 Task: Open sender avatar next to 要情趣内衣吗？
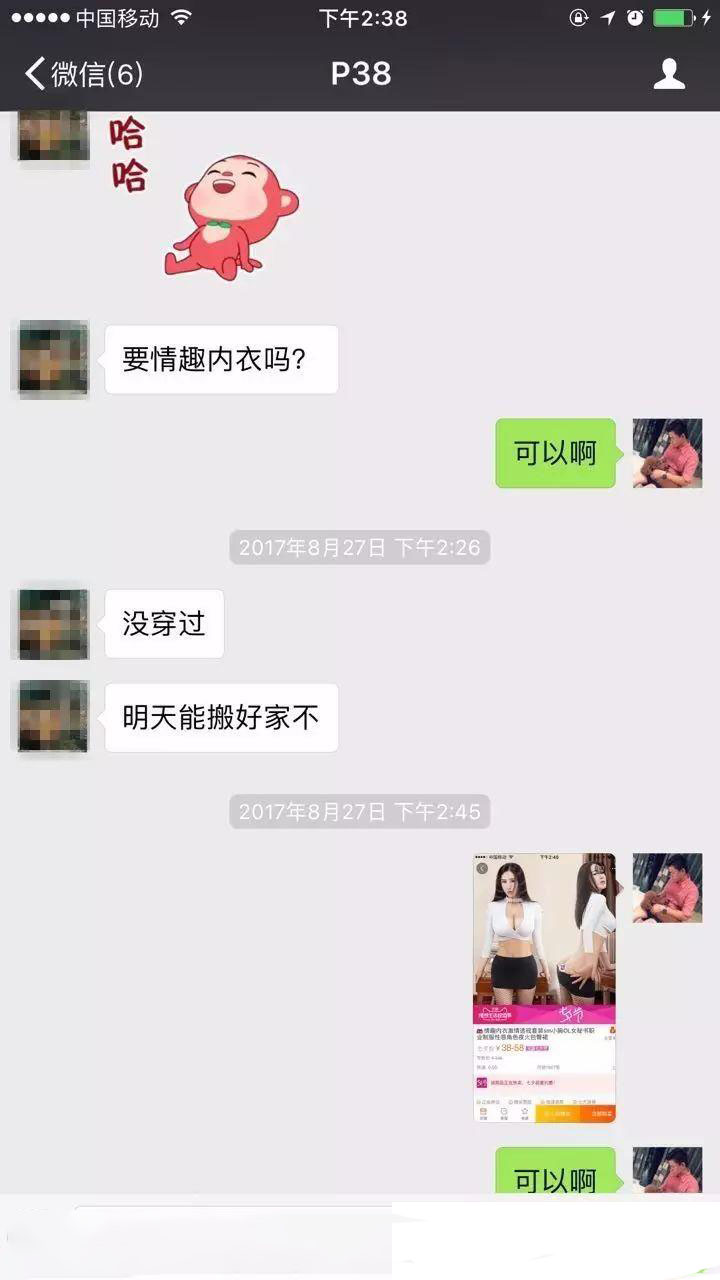tap(53, 359)
